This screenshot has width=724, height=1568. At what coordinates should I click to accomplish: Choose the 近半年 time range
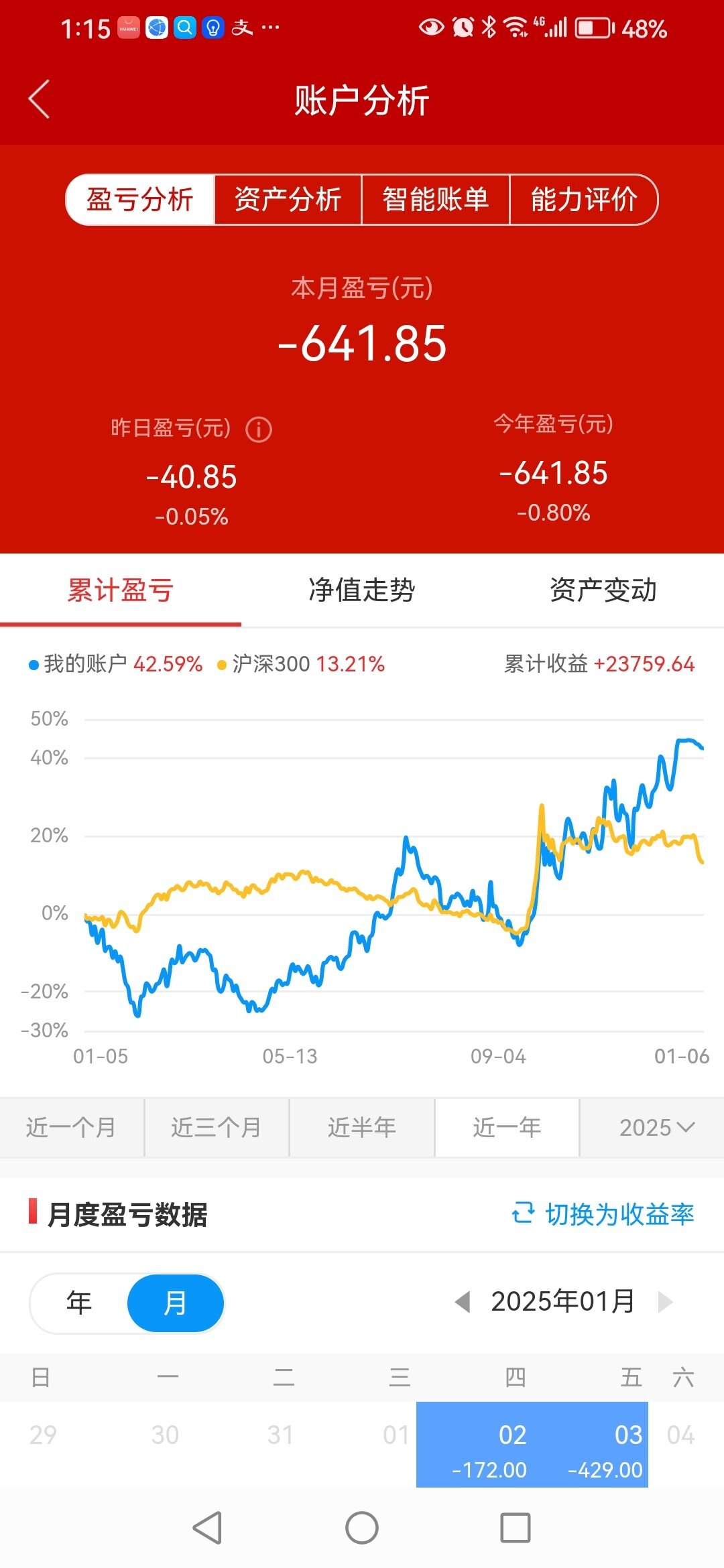[x=362, y=1128]
